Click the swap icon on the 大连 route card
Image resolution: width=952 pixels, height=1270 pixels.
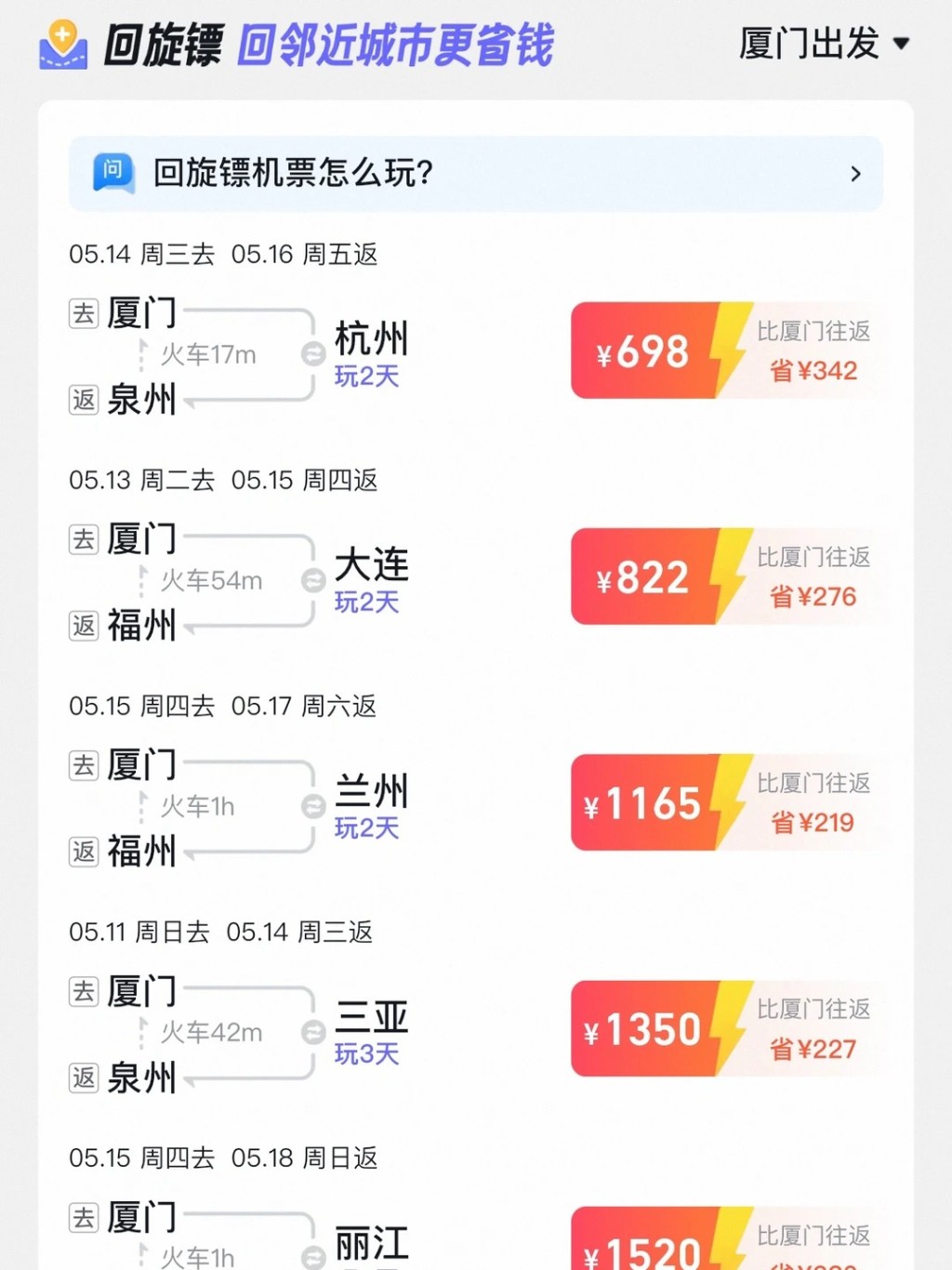tap(312, 580)
